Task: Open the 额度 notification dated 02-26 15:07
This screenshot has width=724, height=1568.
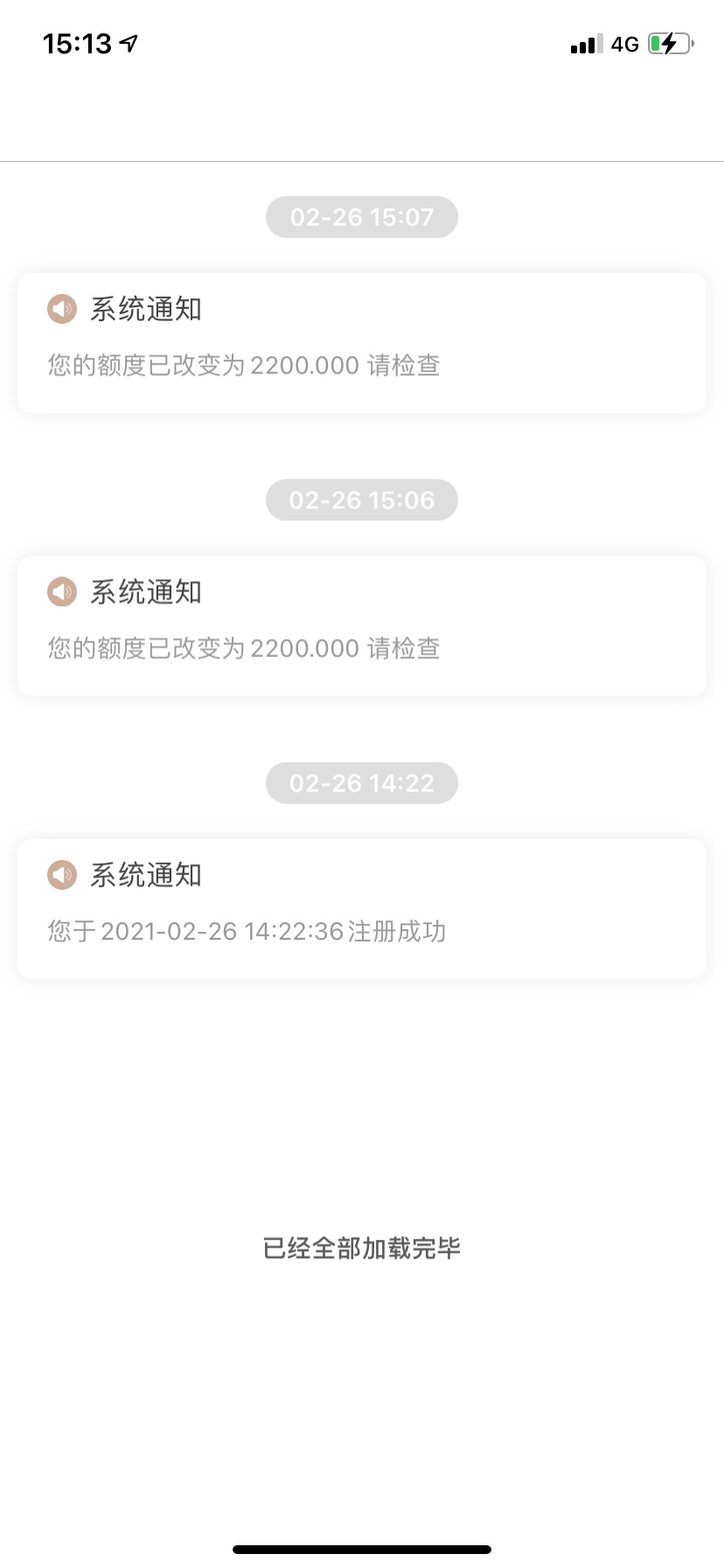Action: 362,342
